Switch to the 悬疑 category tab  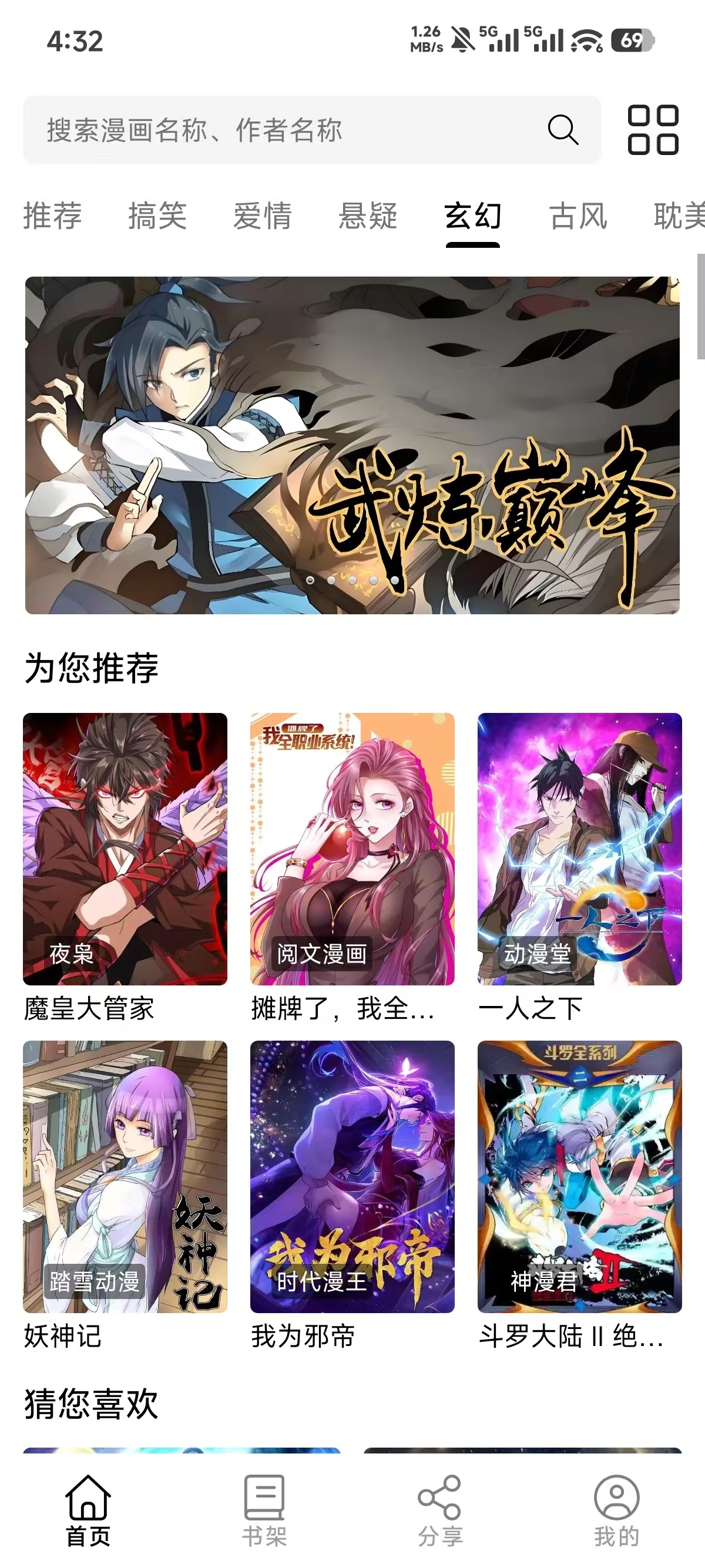(x=368, y=217)
